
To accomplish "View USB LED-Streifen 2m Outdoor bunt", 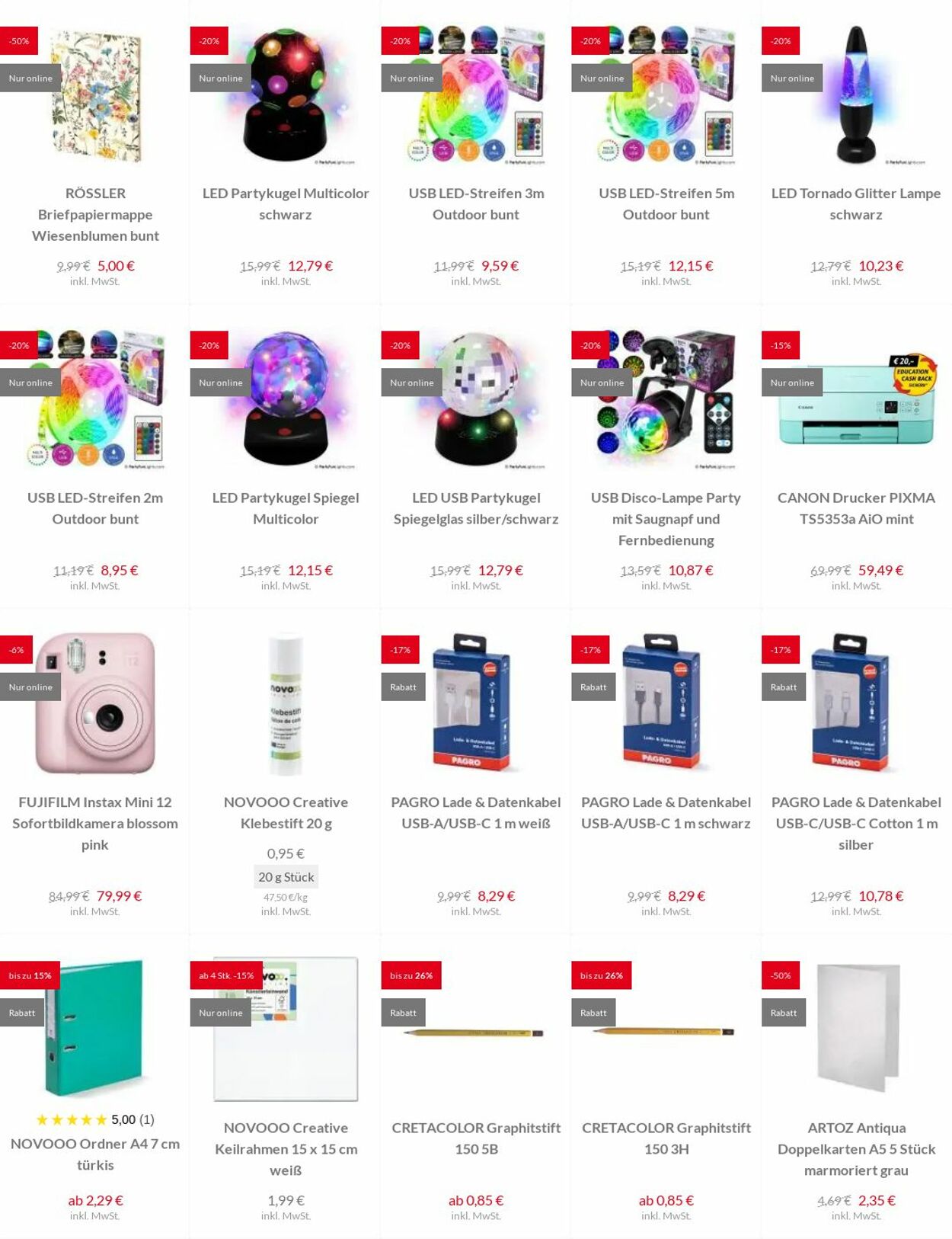I will click(95, 507).
